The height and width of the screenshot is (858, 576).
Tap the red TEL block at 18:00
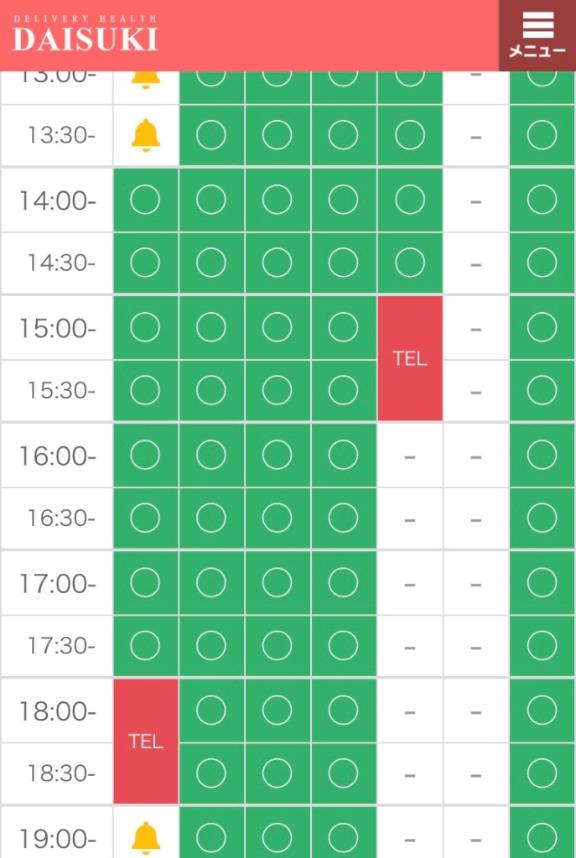coord(146,741)
